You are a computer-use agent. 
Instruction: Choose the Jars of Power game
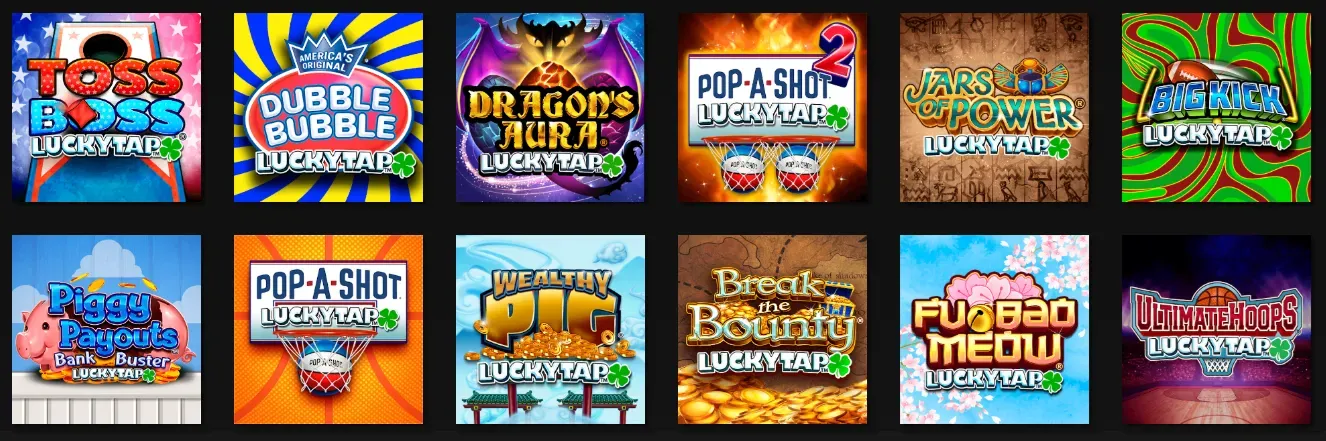point(994,107)
